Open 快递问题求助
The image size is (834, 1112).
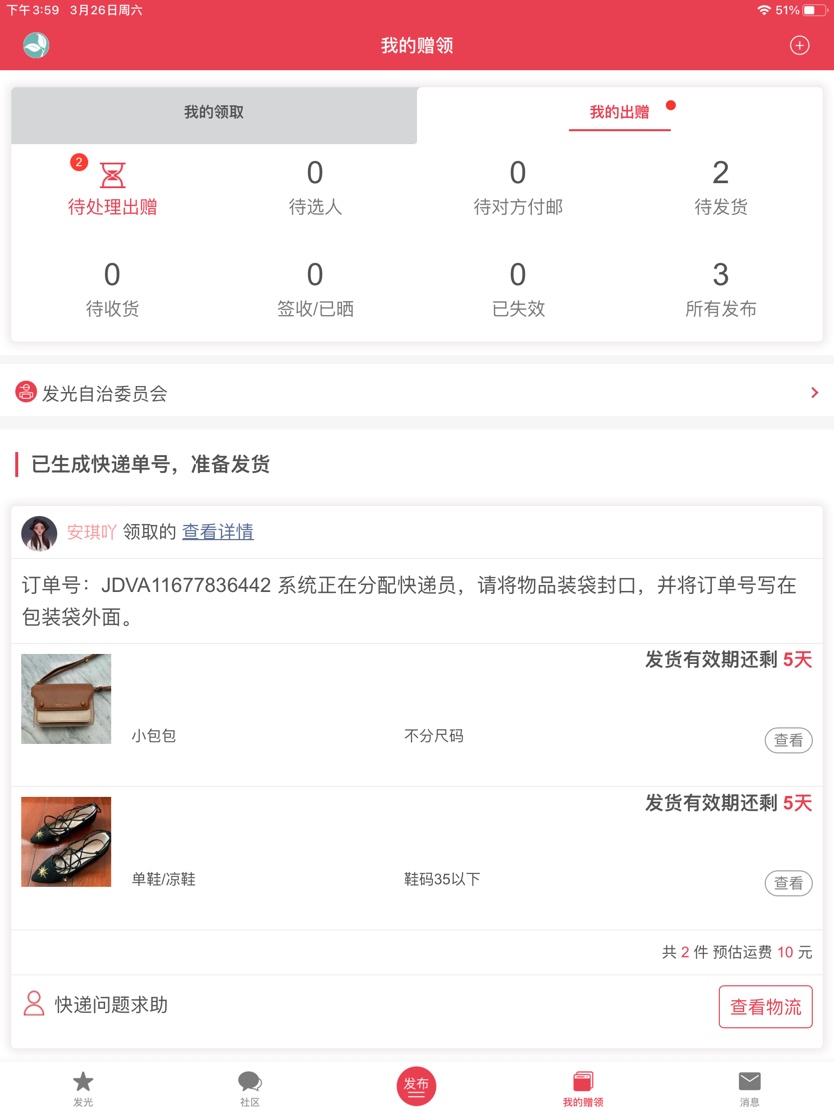click(97, 1005)
